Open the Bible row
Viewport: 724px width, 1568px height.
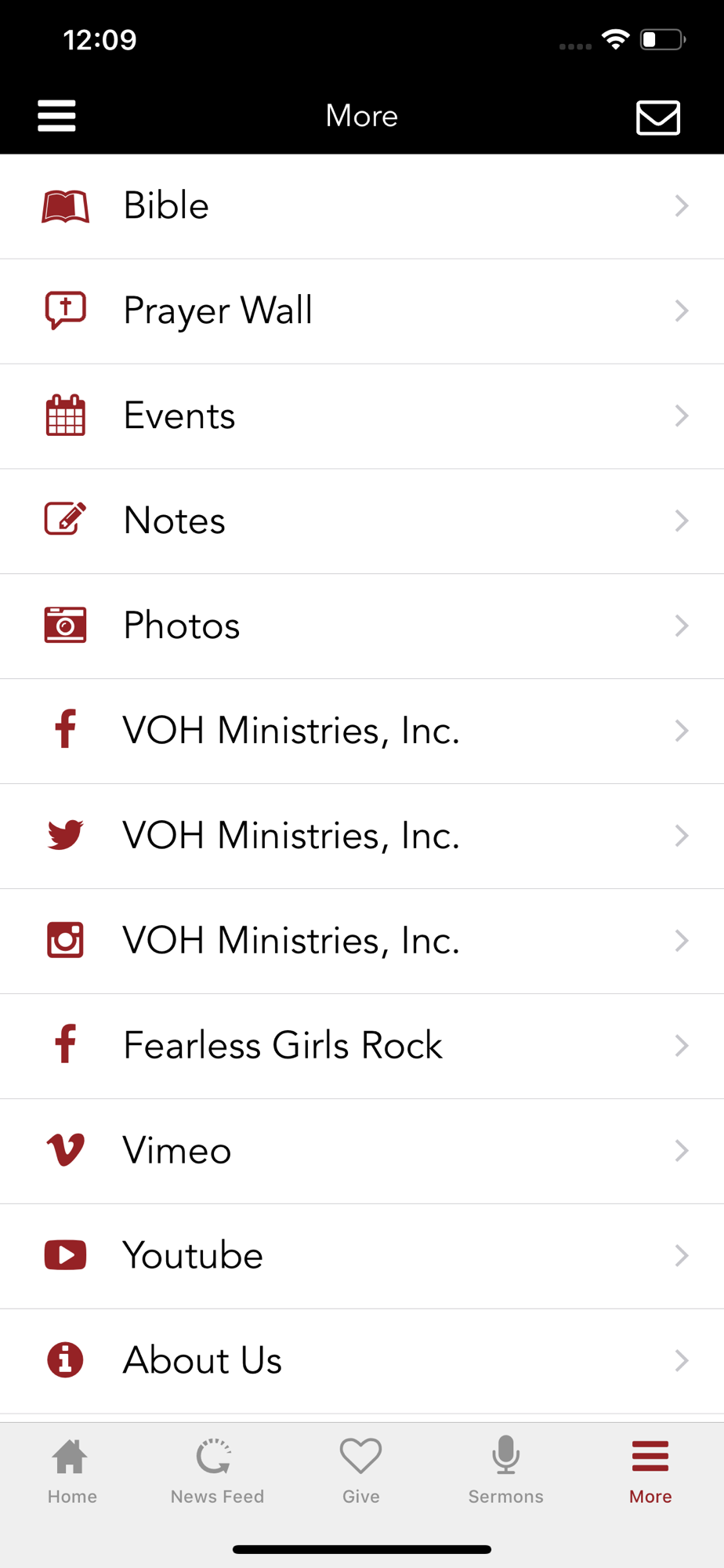(x=362, y=206)
